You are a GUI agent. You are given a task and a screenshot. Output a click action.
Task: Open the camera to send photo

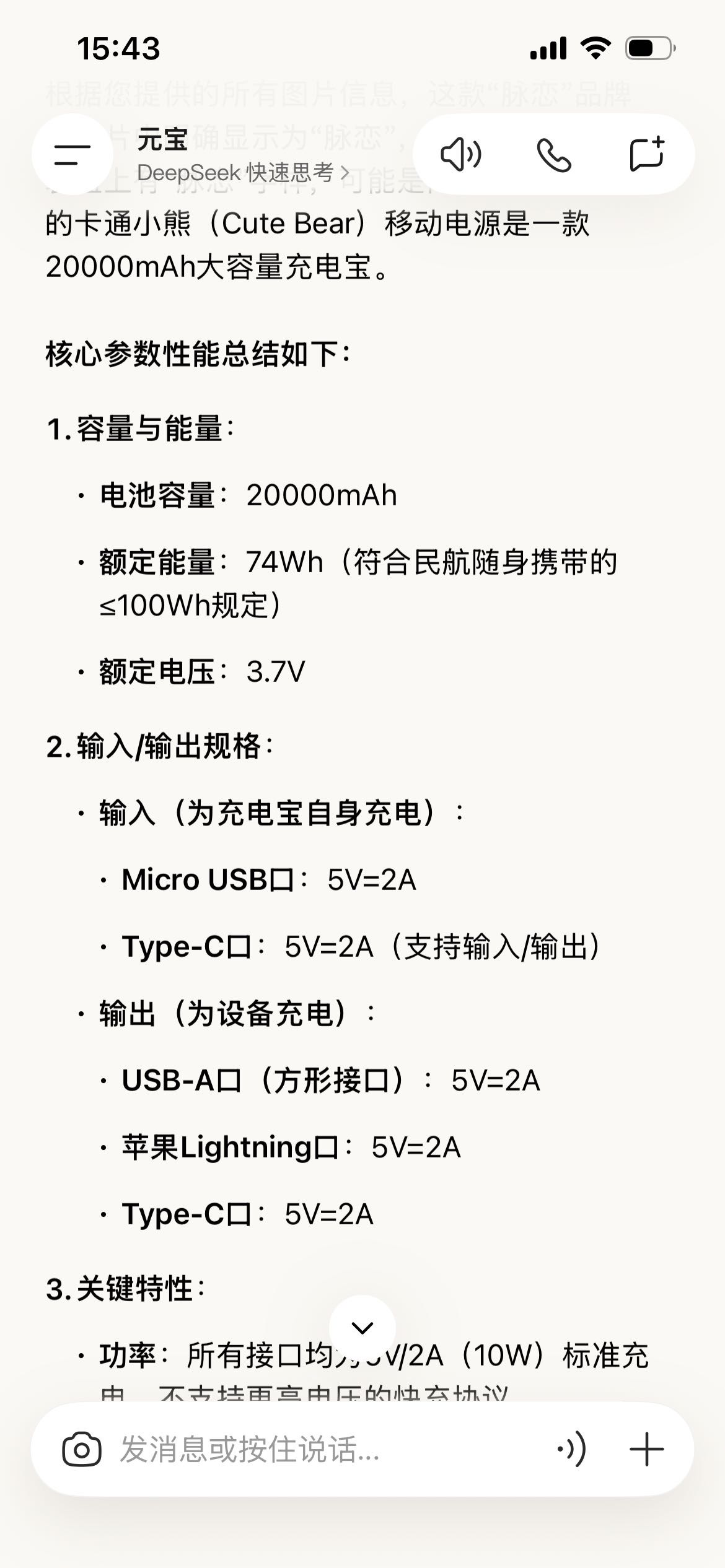coord(82,1450)
